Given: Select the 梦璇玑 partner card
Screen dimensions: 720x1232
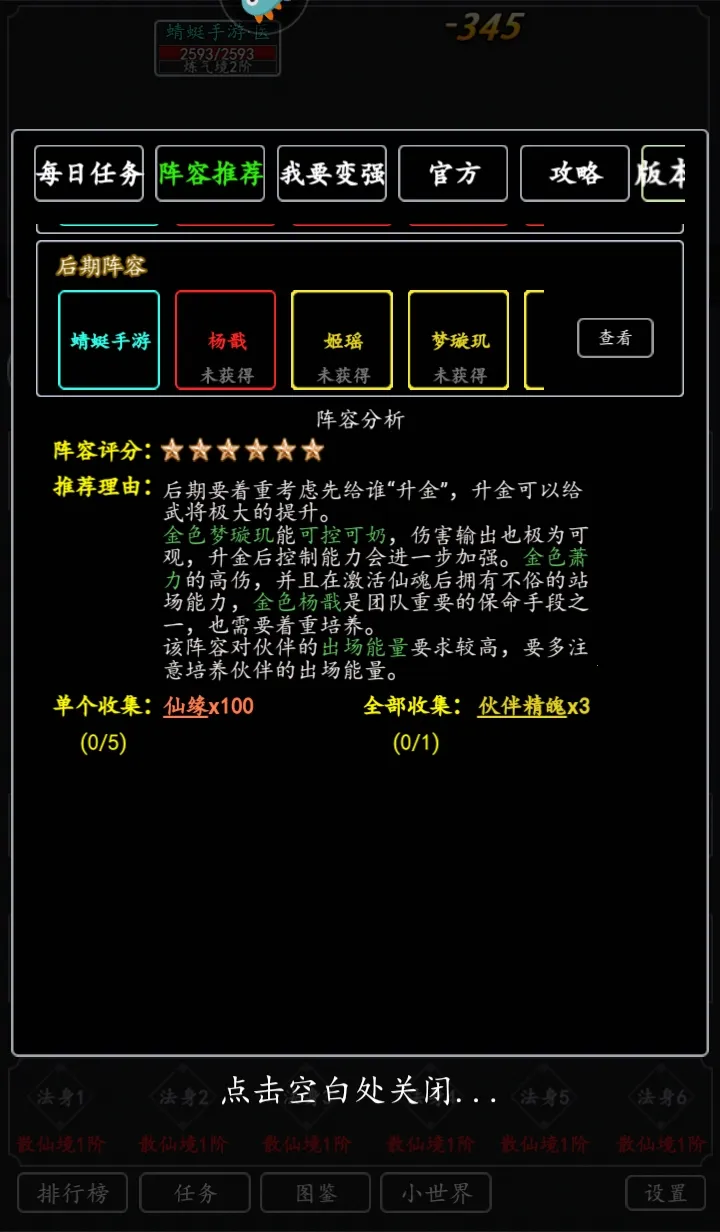Looking at the screenshot, I should [x=459, y=340].
